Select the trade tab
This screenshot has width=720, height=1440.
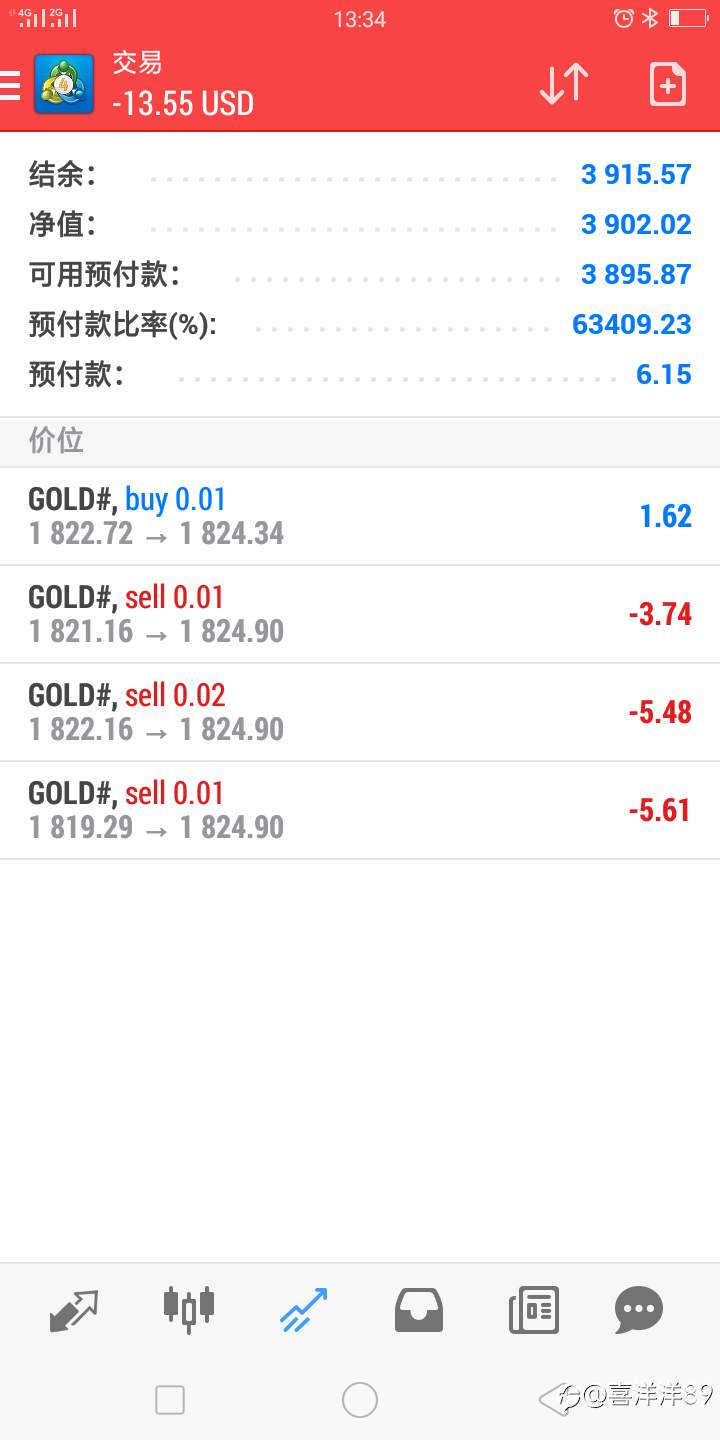coord(303,1310)
